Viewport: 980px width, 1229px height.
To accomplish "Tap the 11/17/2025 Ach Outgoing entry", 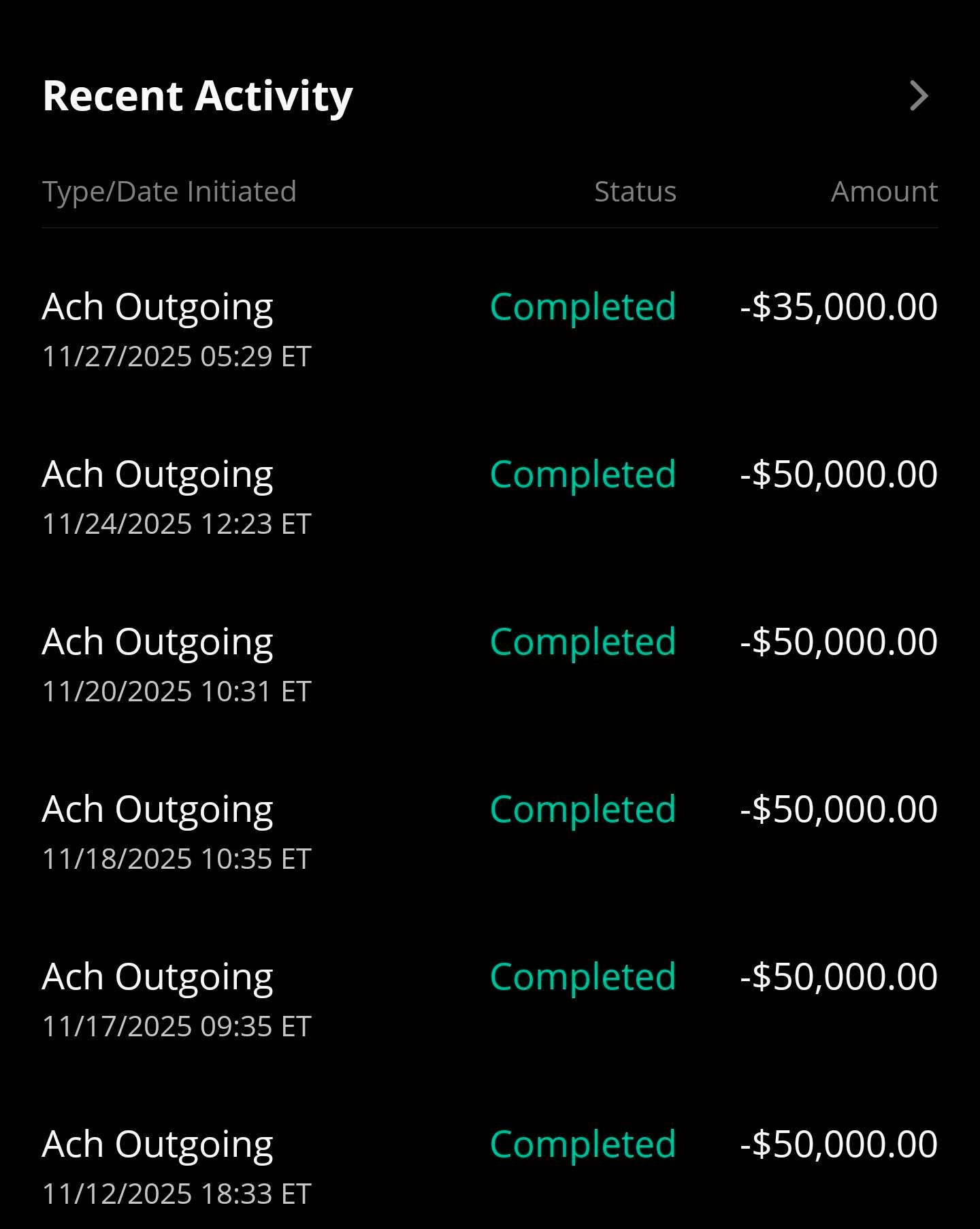I will 489,999.
